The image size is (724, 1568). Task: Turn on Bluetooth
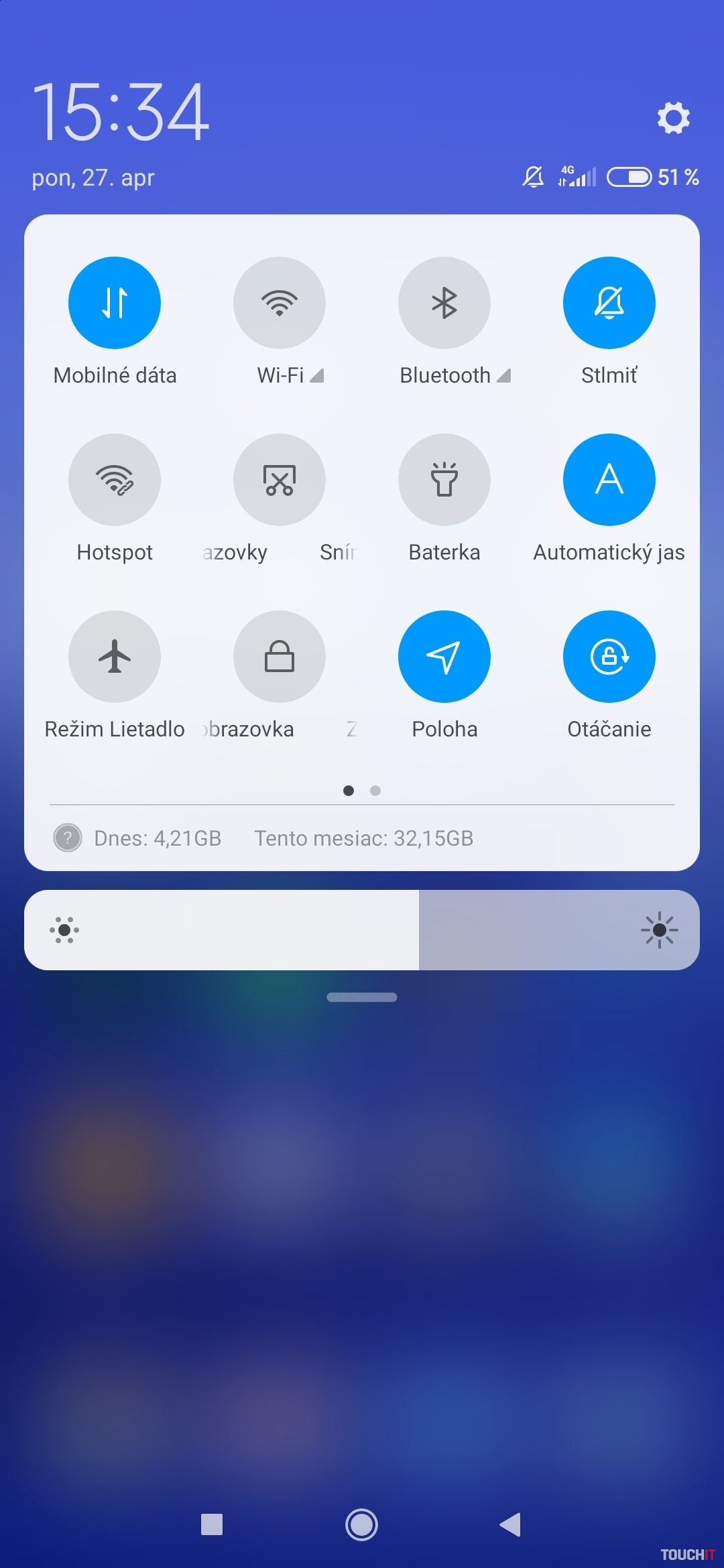[444, 303]
